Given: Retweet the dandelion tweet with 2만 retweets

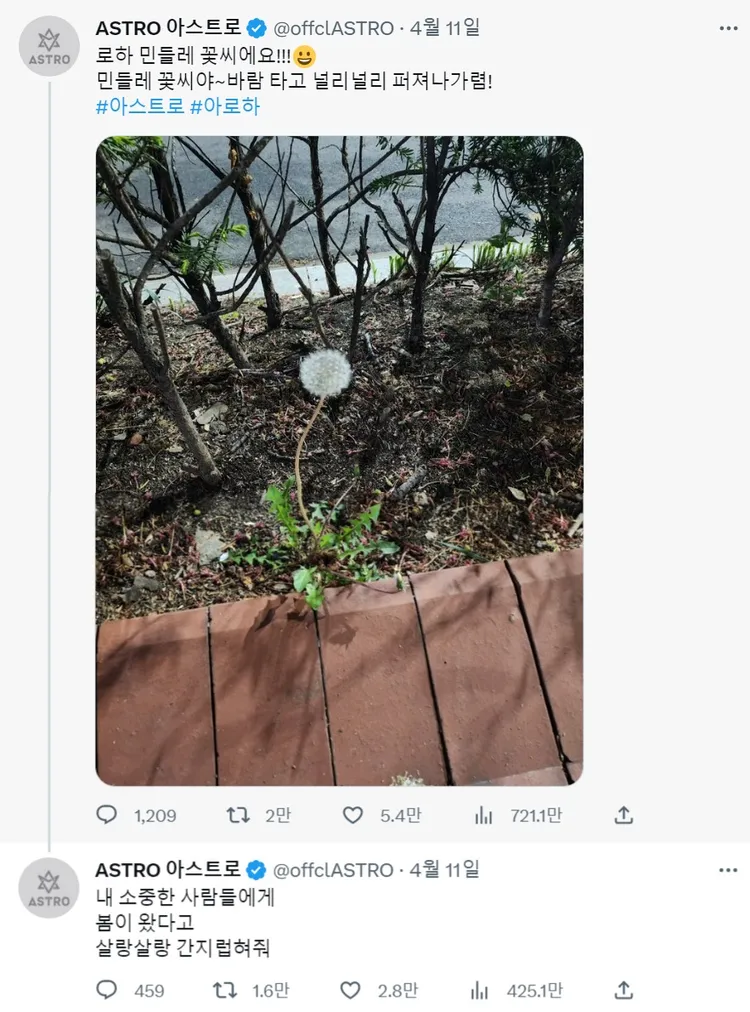Looking at the screenshot, I should click(238, 815).
